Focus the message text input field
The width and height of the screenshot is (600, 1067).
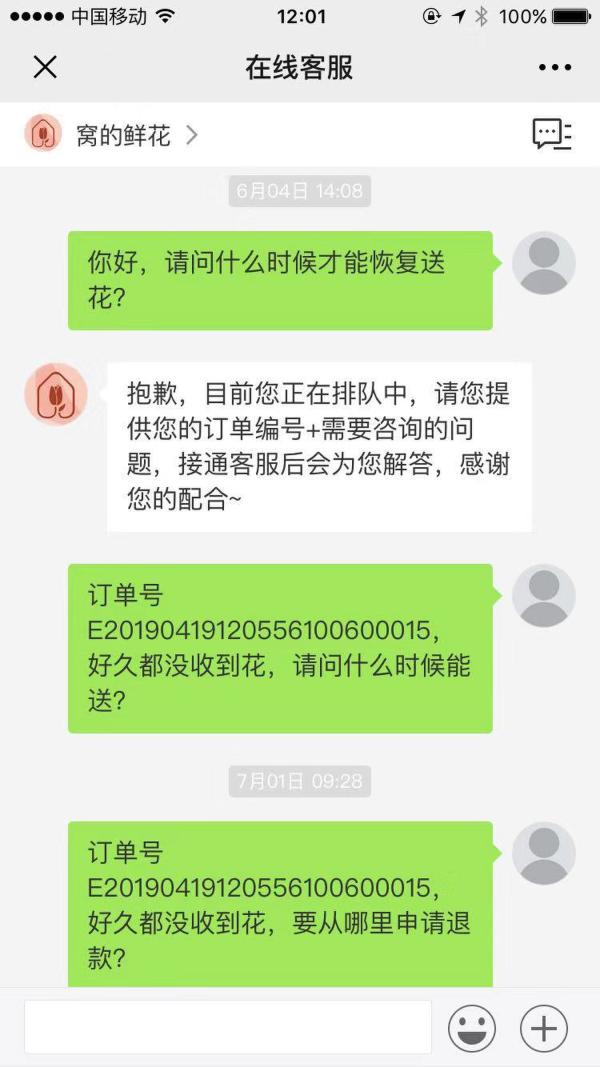point(228,1027)
